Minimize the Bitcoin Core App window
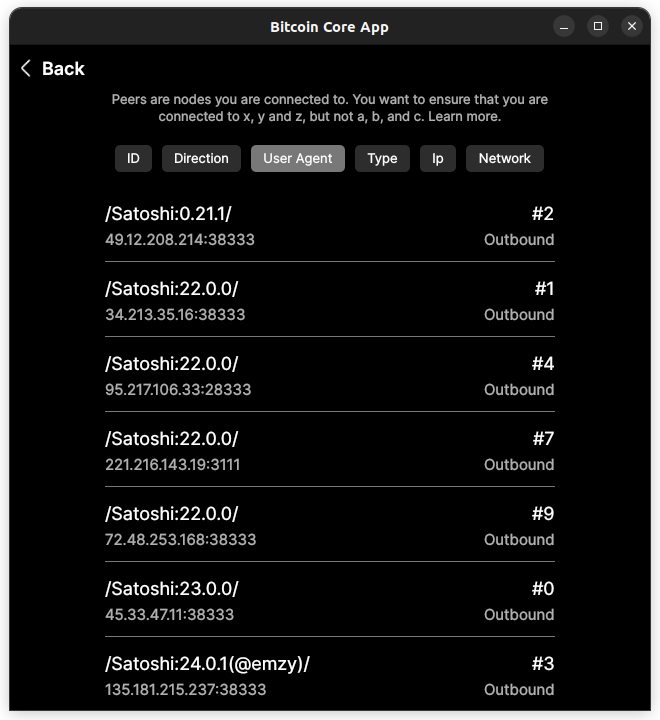This screenshot has height=720, width=660. point(564,26)
